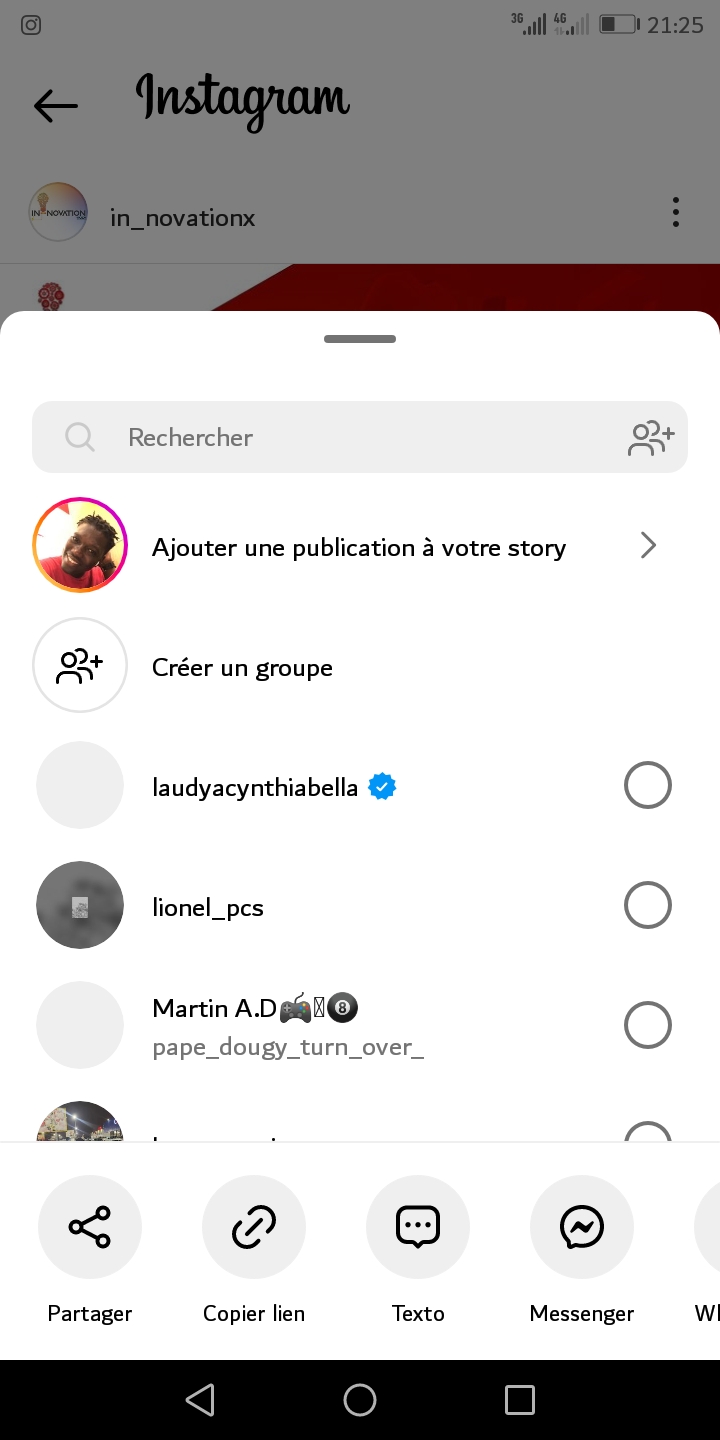Select laudyacynthiabella as recipient

[x=647, y=786]
